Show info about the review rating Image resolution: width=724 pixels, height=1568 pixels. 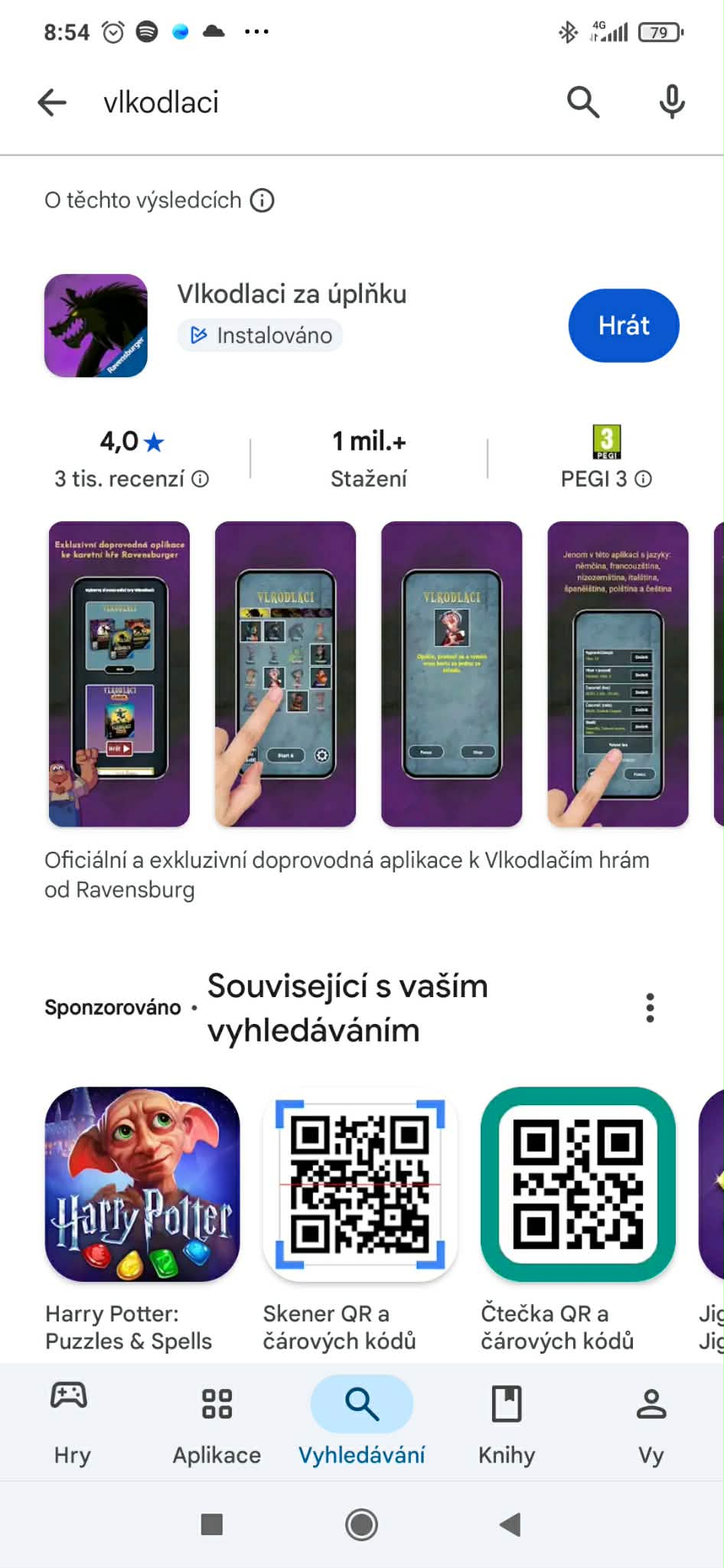click(201, 479)
